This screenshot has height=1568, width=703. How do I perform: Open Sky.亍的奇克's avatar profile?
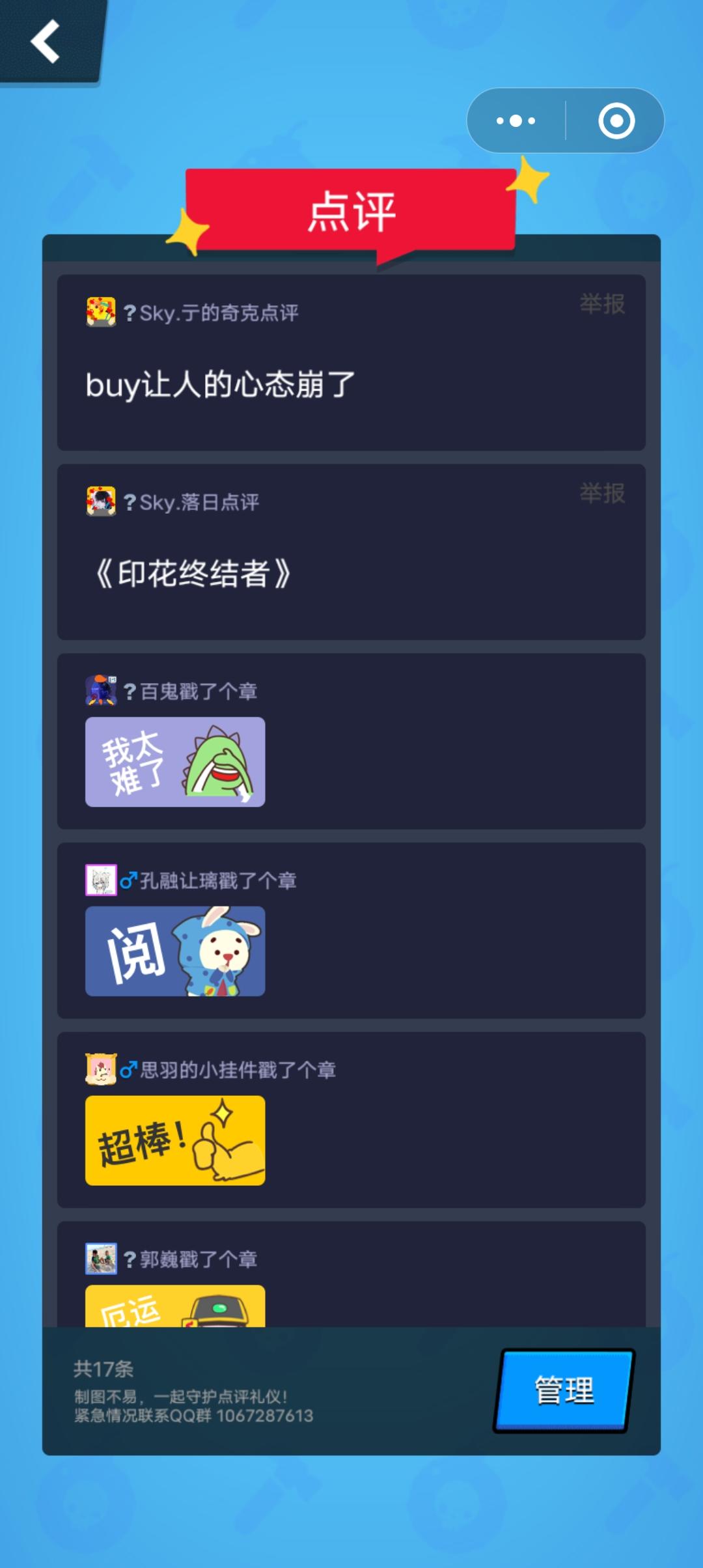[101, 312]
